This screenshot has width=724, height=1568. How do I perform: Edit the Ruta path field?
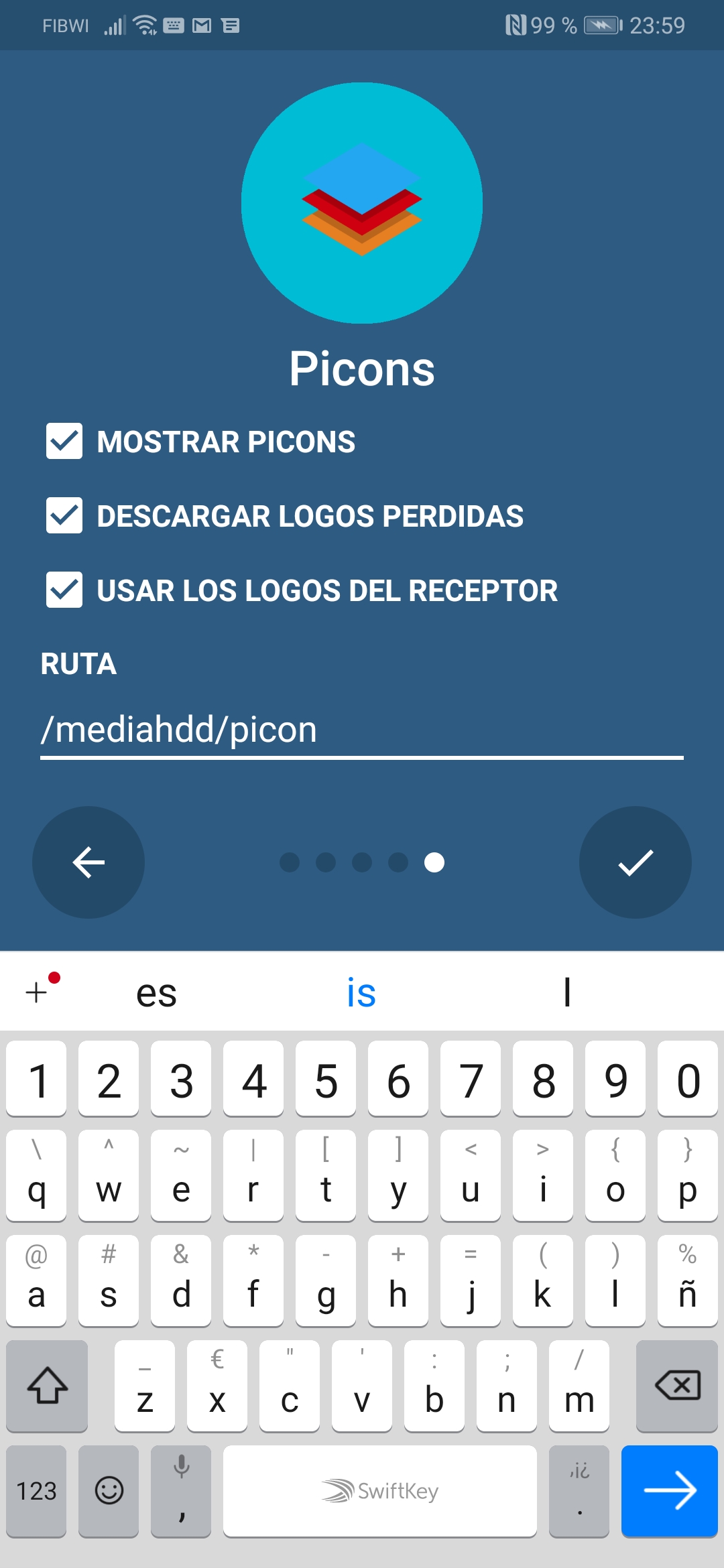(x=361, y=729)
